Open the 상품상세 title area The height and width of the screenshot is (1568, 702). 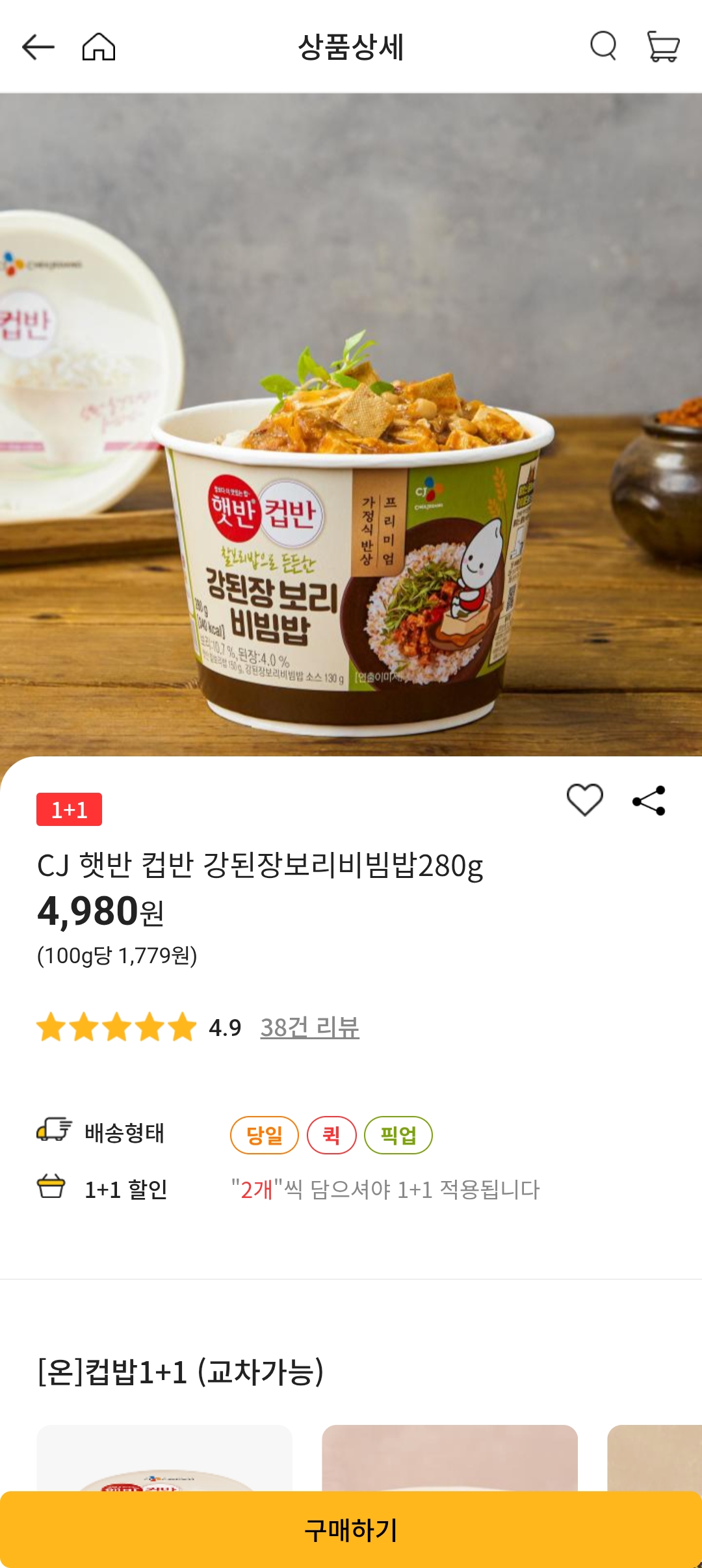click(350, 47)
